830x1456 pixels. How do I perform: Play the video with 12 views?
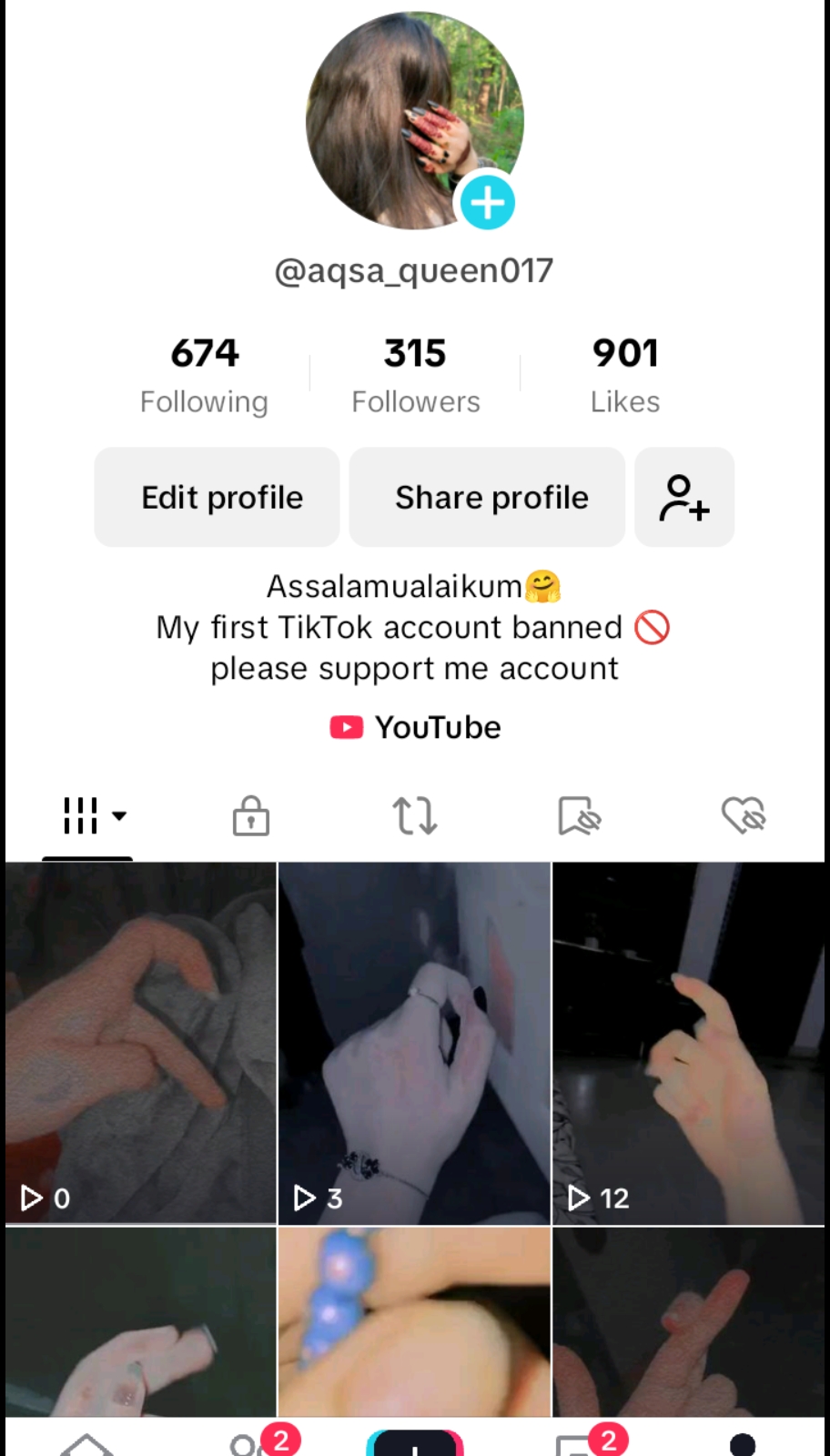pos(689,1042)
